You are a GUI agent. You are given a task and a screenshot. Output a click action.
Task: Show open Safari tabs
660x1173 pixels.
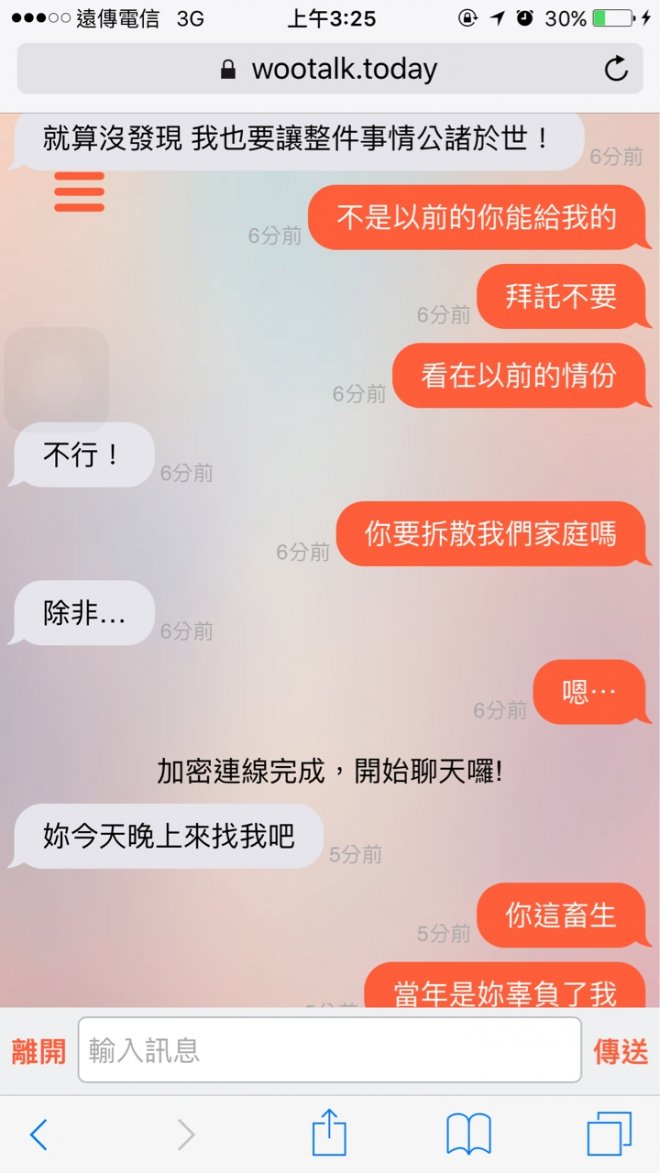[x=608, y=1134]
